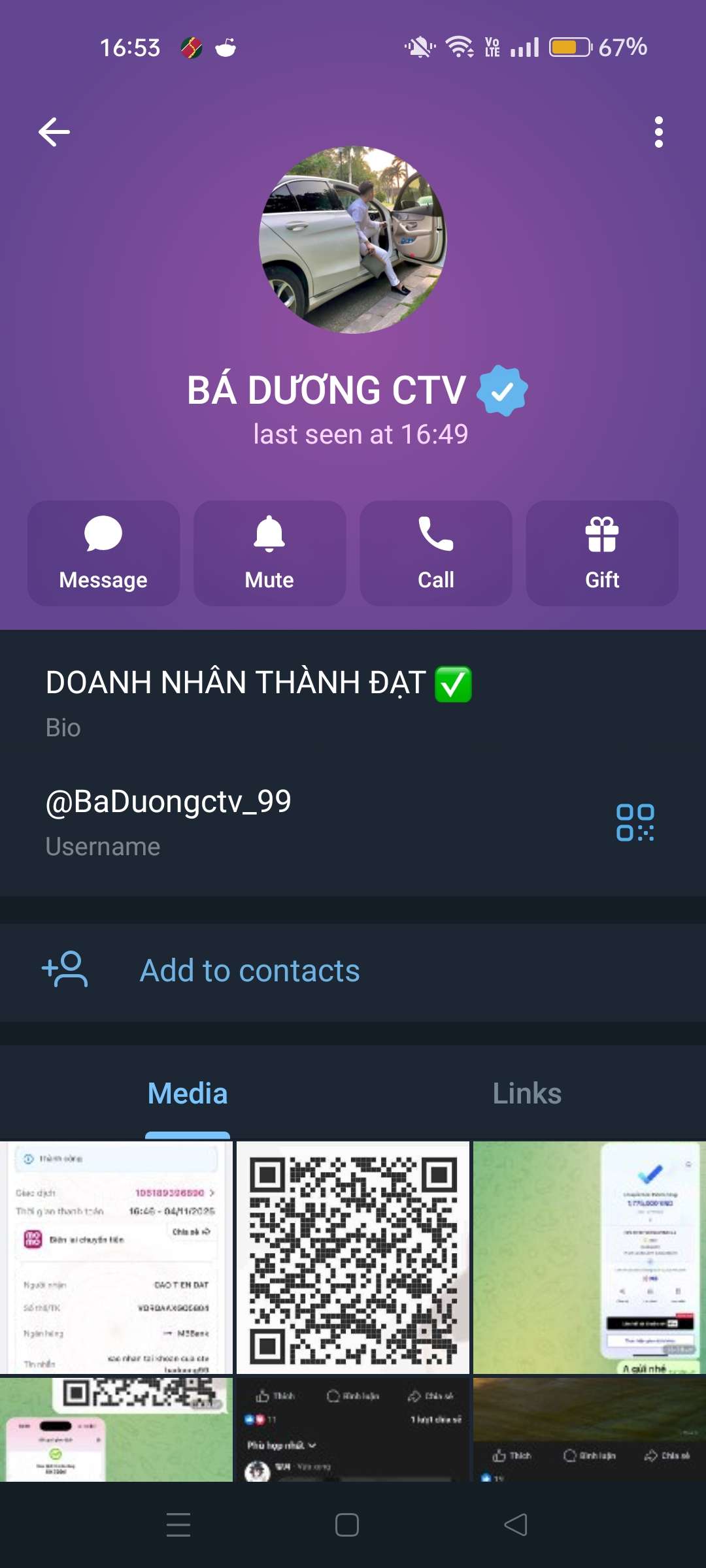Tap the @BaDuongctv_99 username row
This screenshot has width=706, height=1568.
[x=261, y=821]
